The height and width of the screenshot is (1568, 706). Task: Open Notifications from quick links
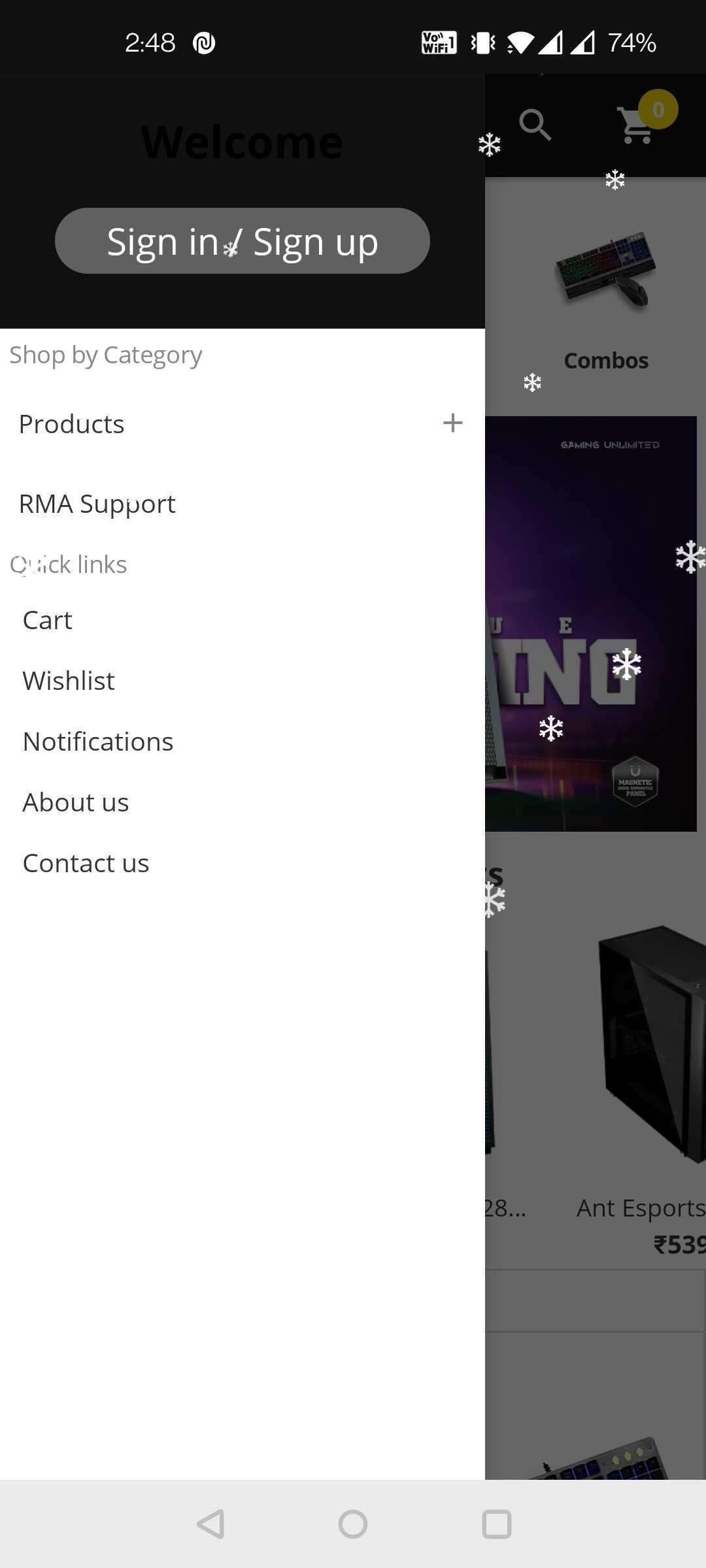[98, 742]
